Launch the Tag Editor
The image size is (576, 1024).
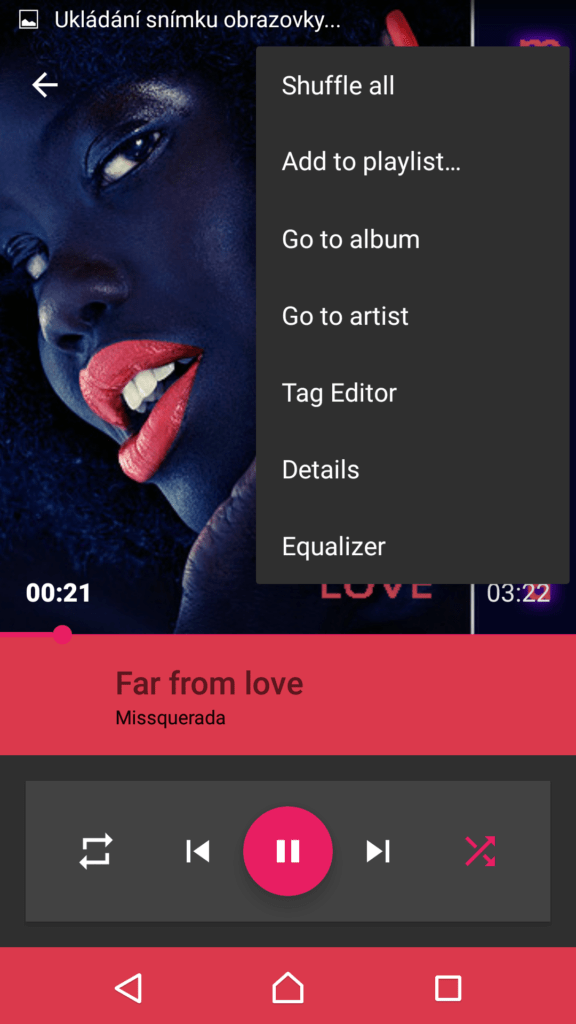412,393
